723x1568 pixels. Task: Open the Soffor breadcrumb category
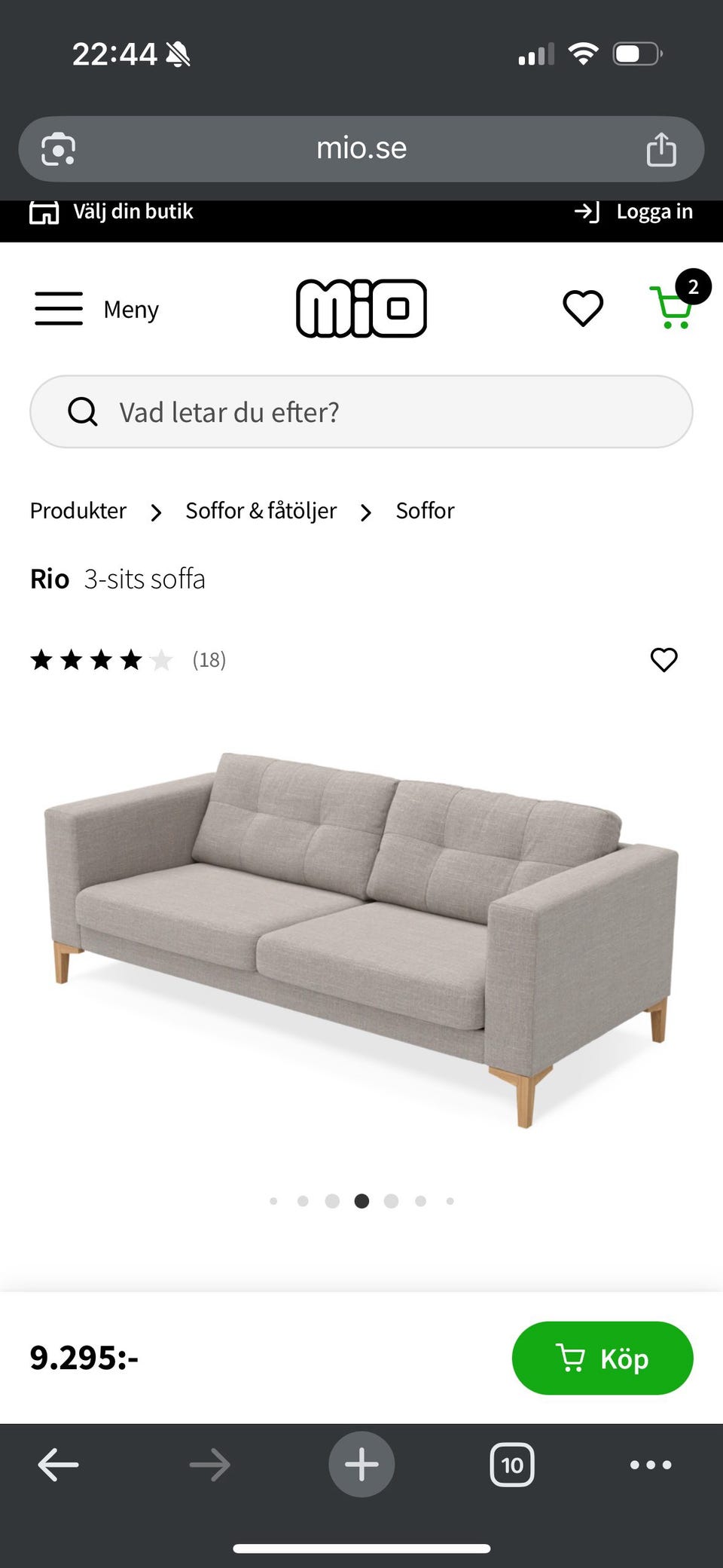(425, 511)
